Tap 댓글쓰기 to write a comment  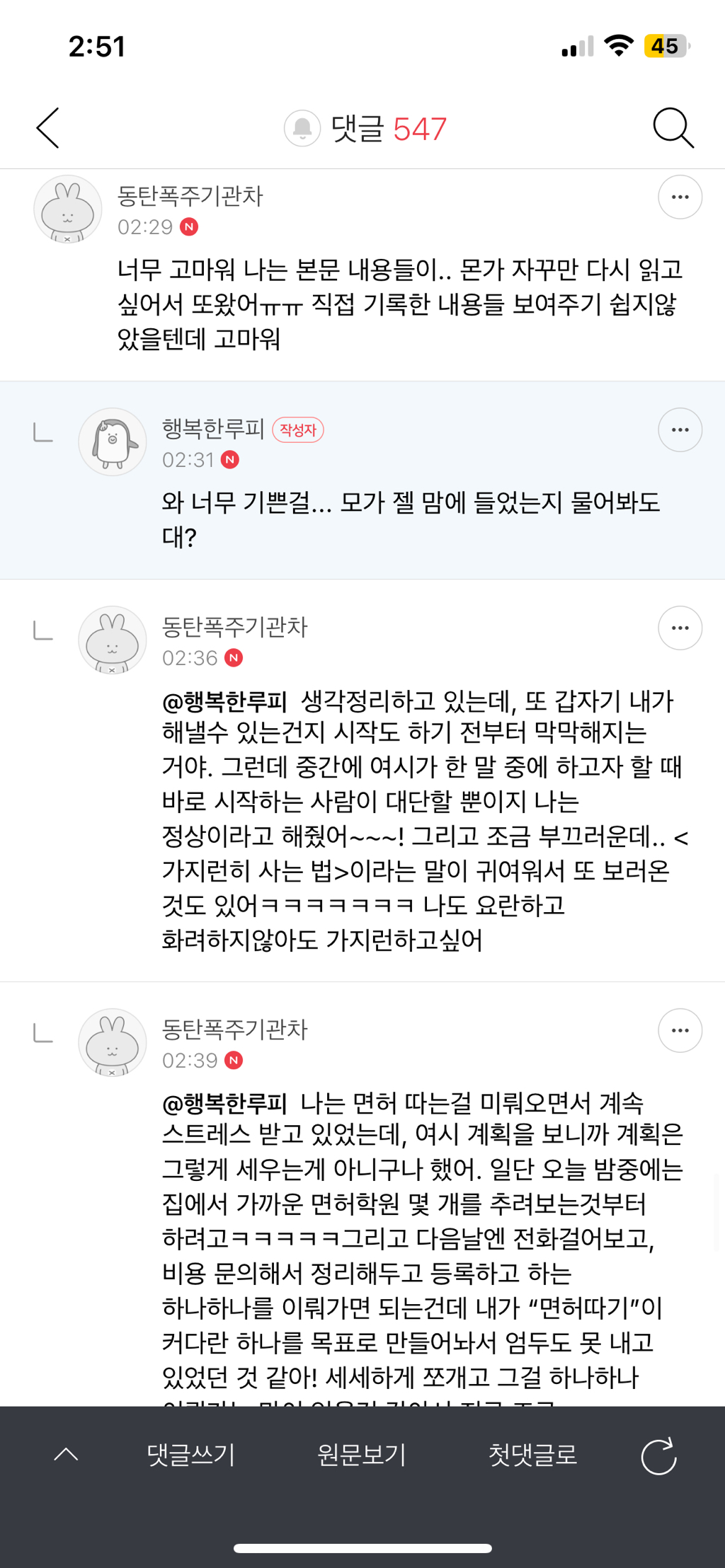click(x=190, y=1455)
